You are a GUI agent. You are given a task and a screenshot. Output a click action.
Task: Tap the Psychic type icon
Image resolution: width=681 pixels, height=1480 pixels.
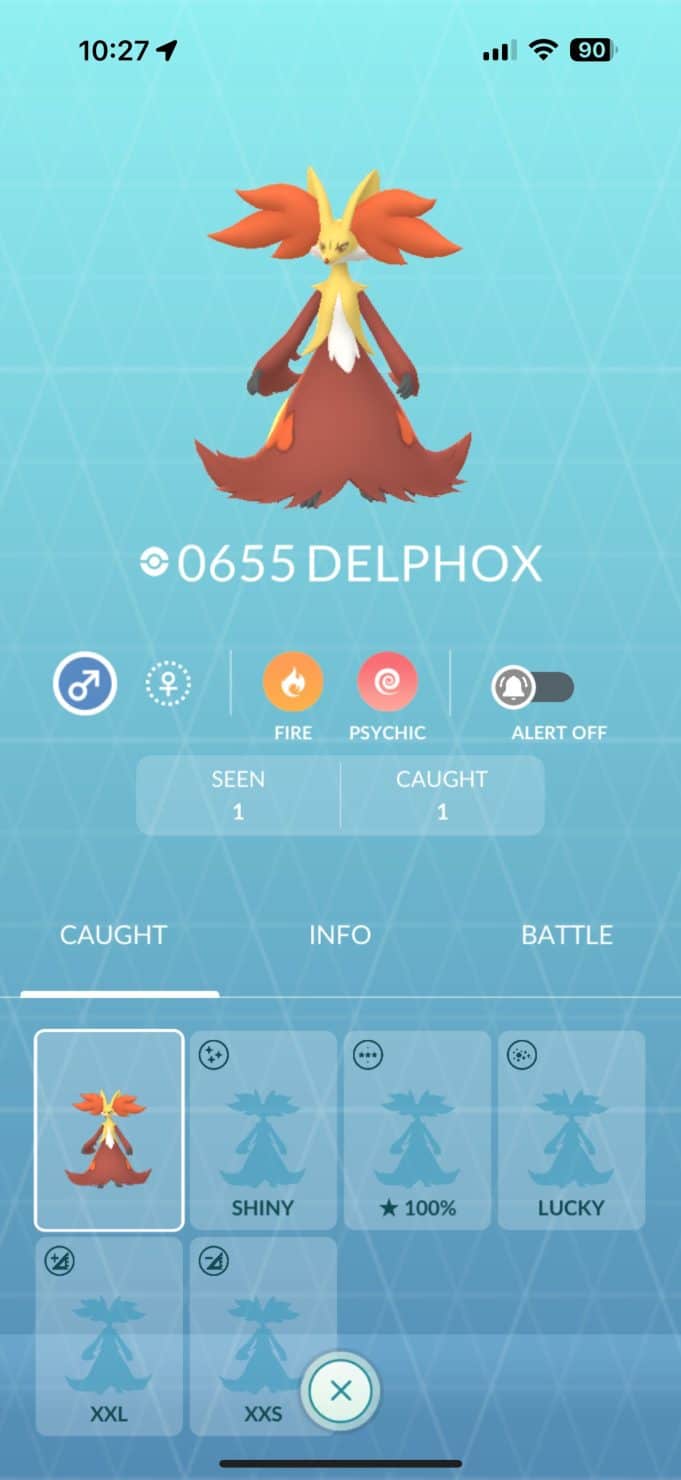click(x=387, y=683)
